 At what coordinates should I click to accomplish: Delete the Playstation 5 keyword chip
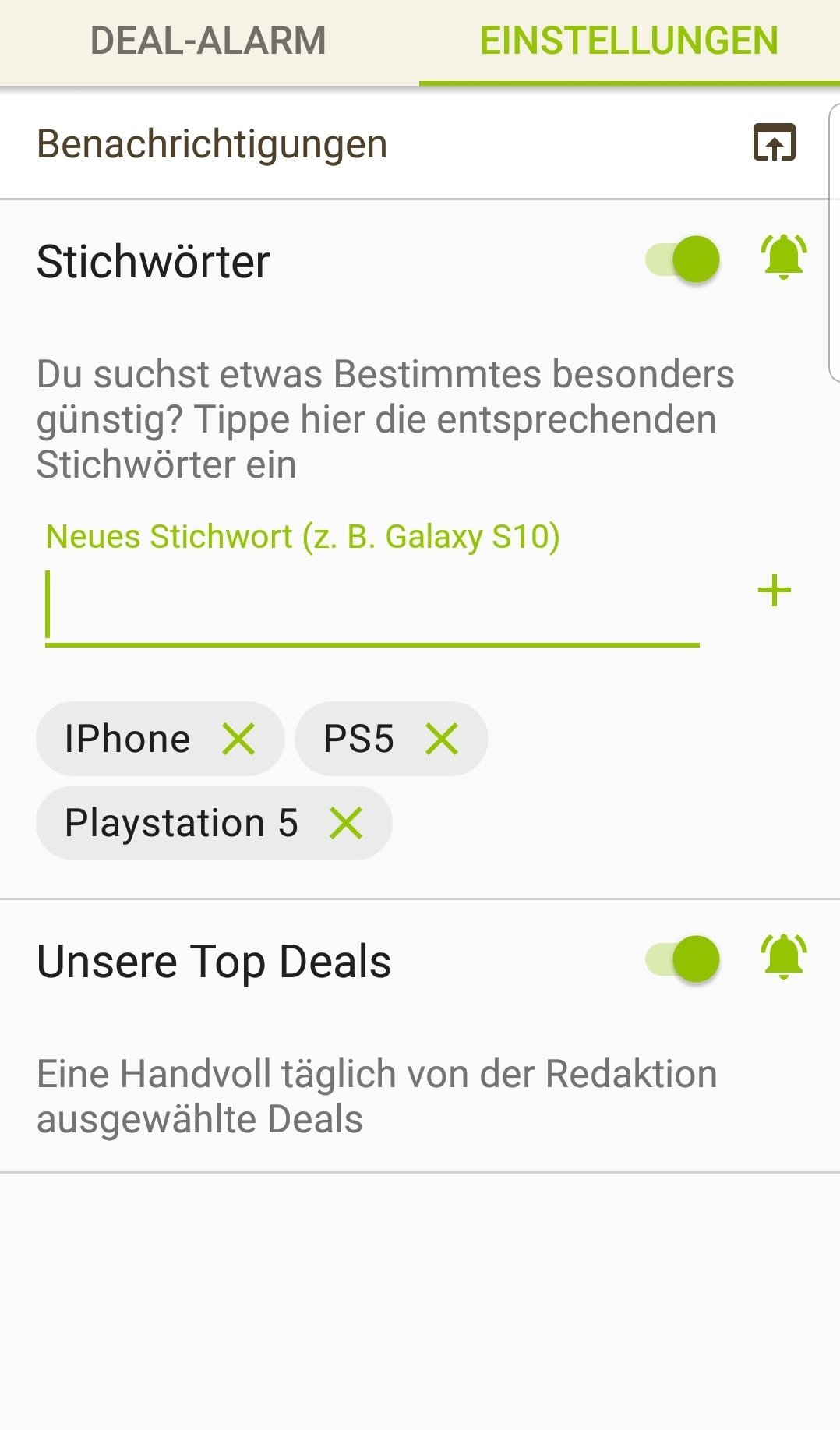[346, 823]
